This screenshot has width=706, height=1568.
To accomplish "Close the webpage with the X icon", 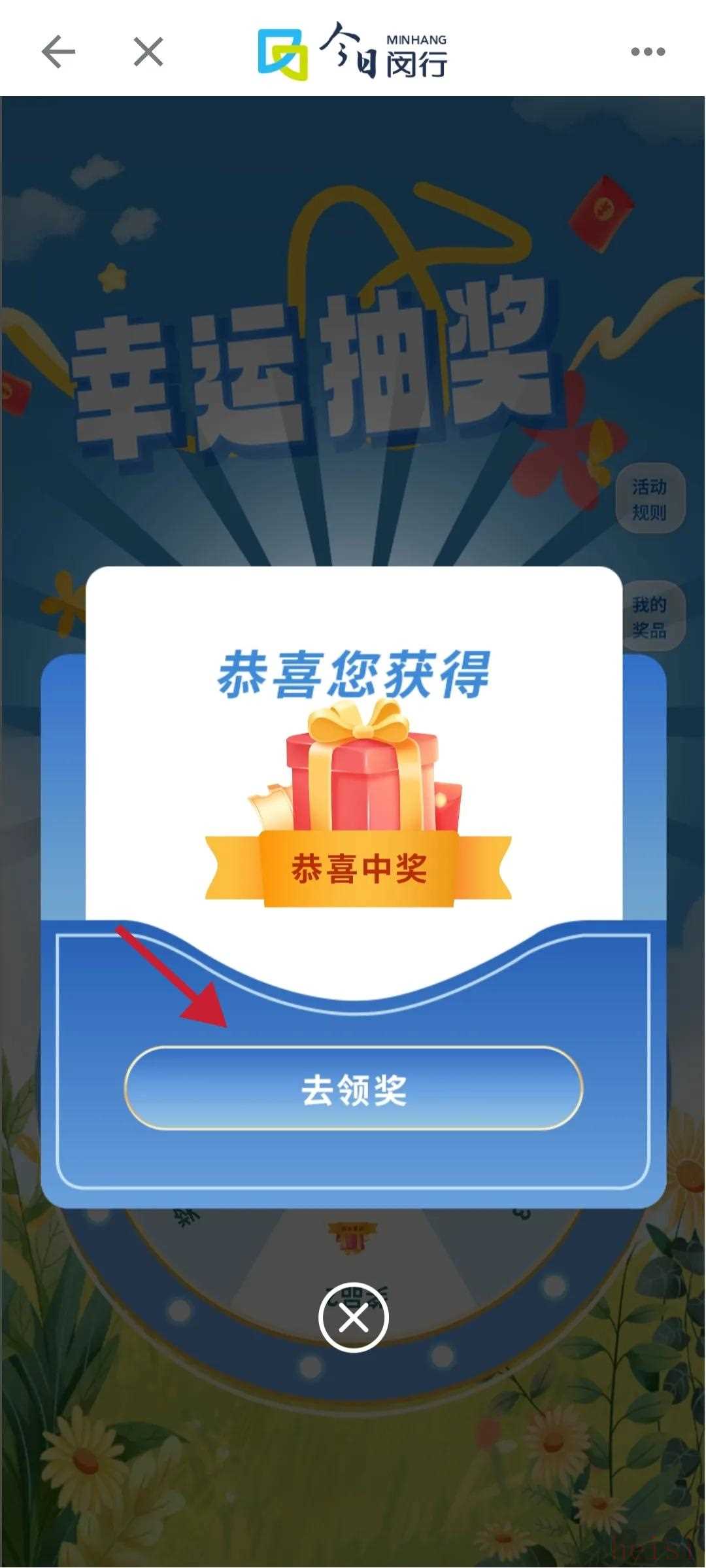I will 148,52.
